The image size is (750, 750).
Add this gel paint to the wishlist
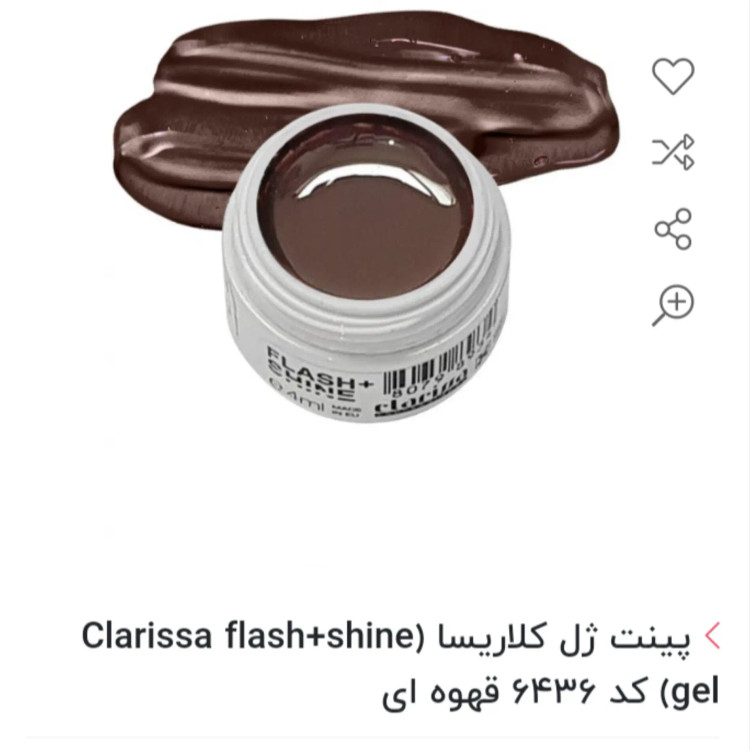pos(673,76)
